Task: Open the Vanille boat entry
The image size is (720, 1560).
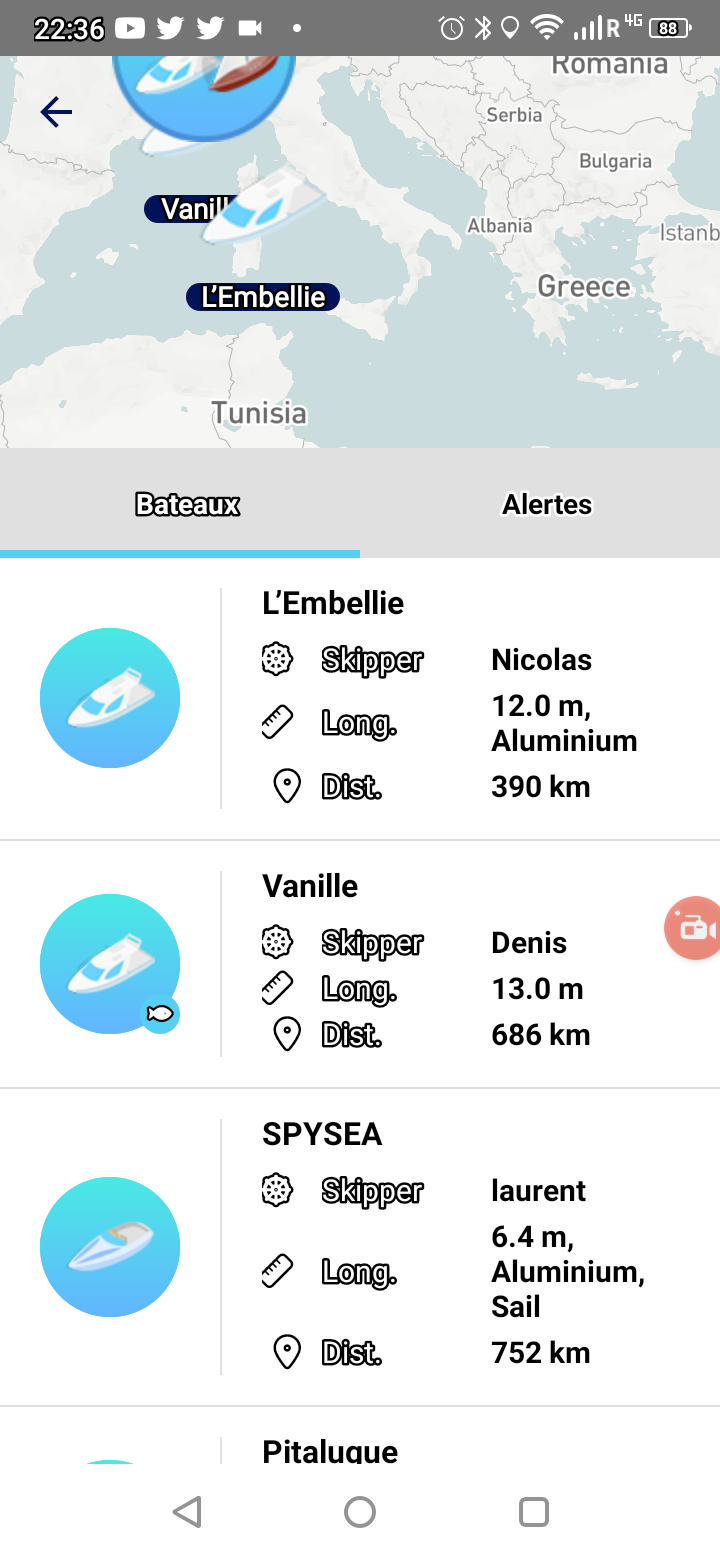Action: tap(360, 964)
